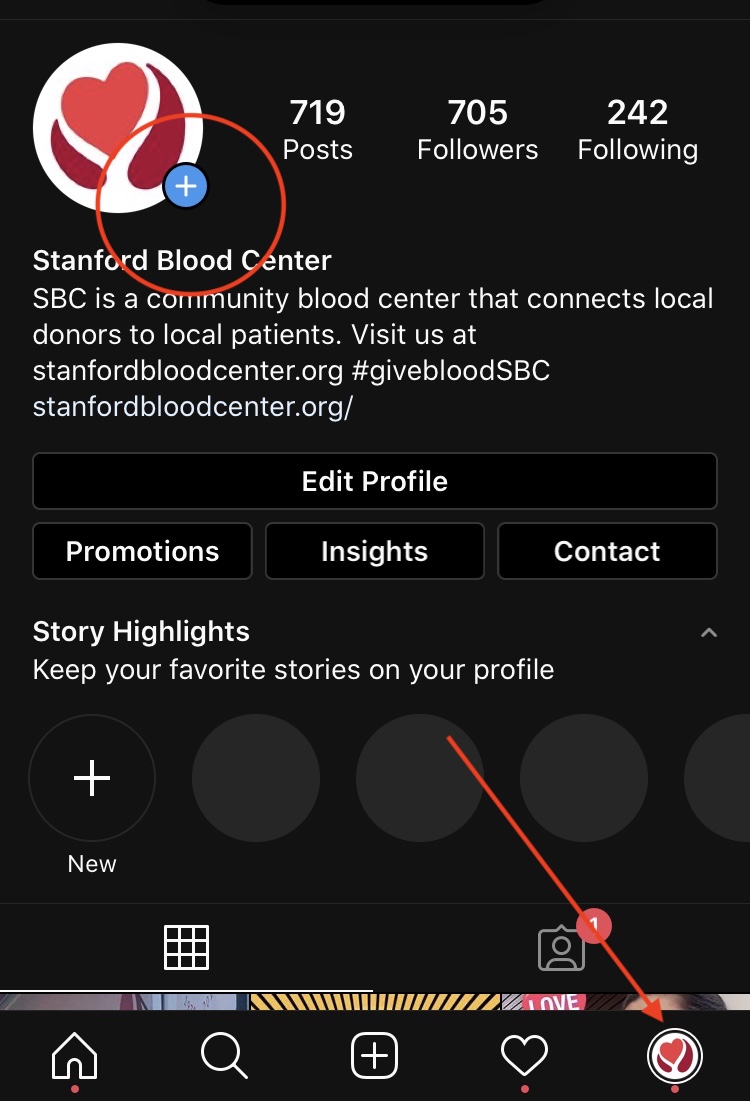This screenshot has width=750, height=1101.
Task: Collapse Story Highlights with the chevron
Action: tap(709, 631)
